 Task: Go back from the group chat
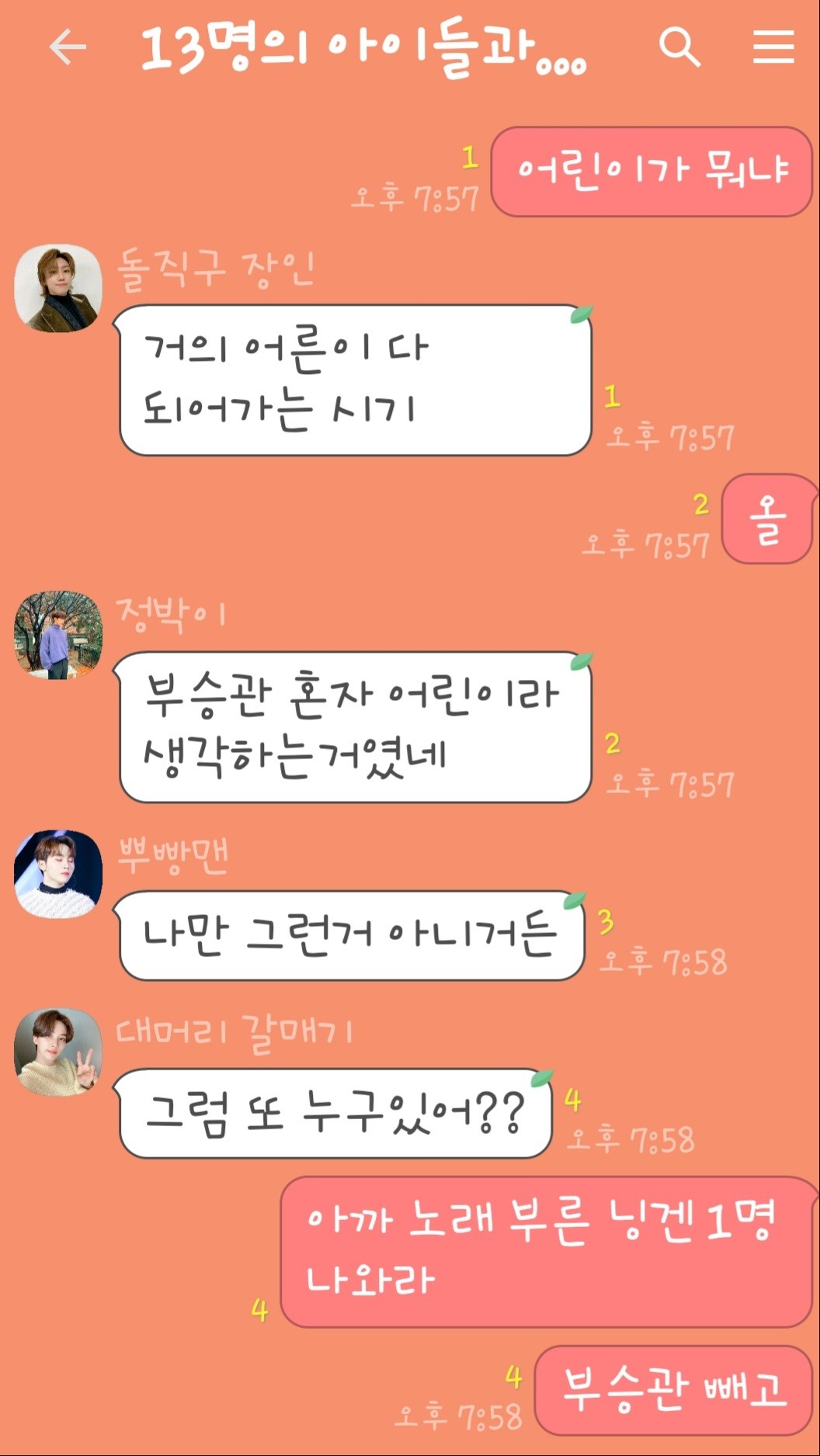coord(68,47)
